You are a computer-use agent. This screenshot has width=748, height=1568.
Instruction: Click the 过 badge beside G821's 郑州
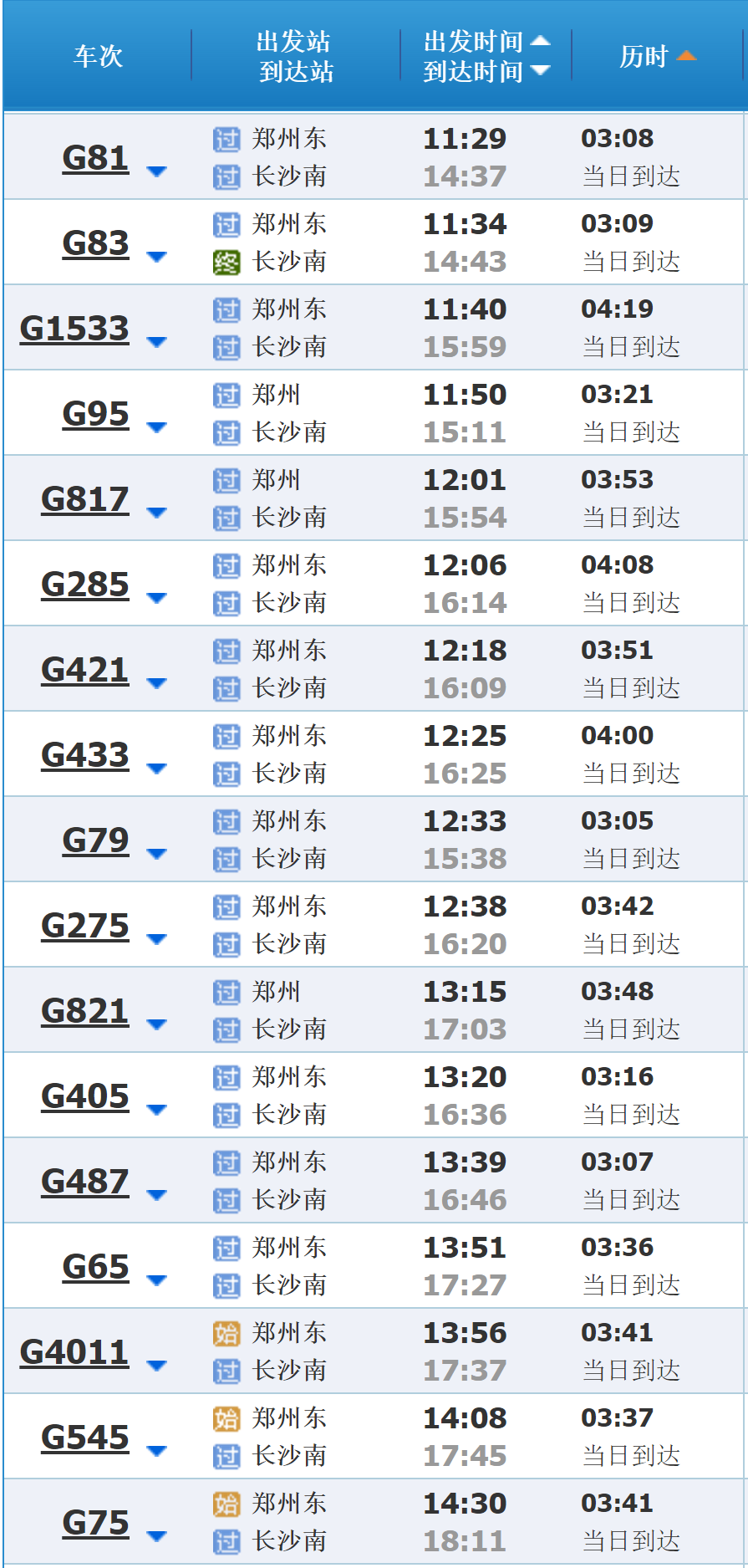tap(226, 992)
